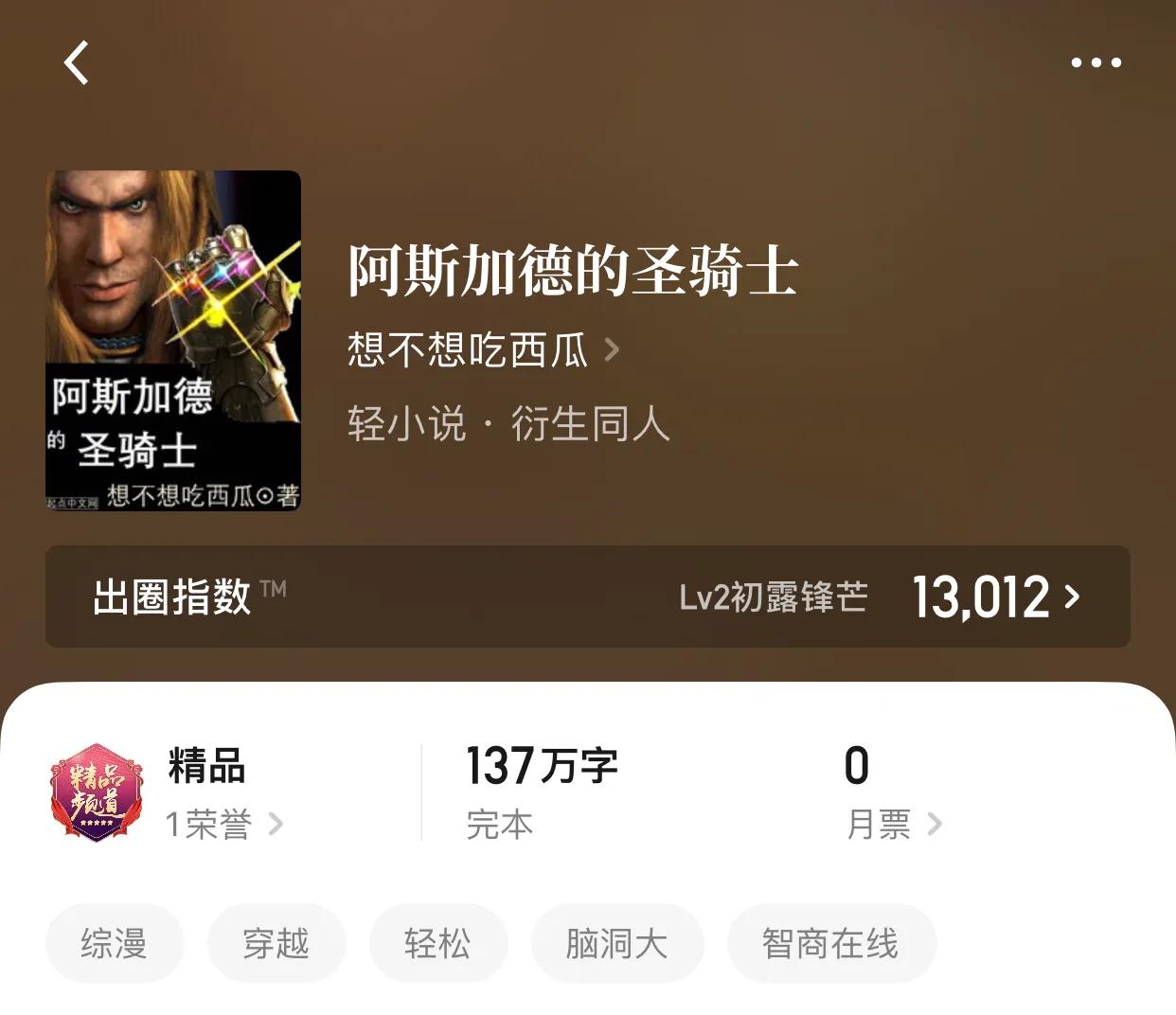
Task: Tap the book cover of 阿斯加德的圣骑士
Action: 173,341
